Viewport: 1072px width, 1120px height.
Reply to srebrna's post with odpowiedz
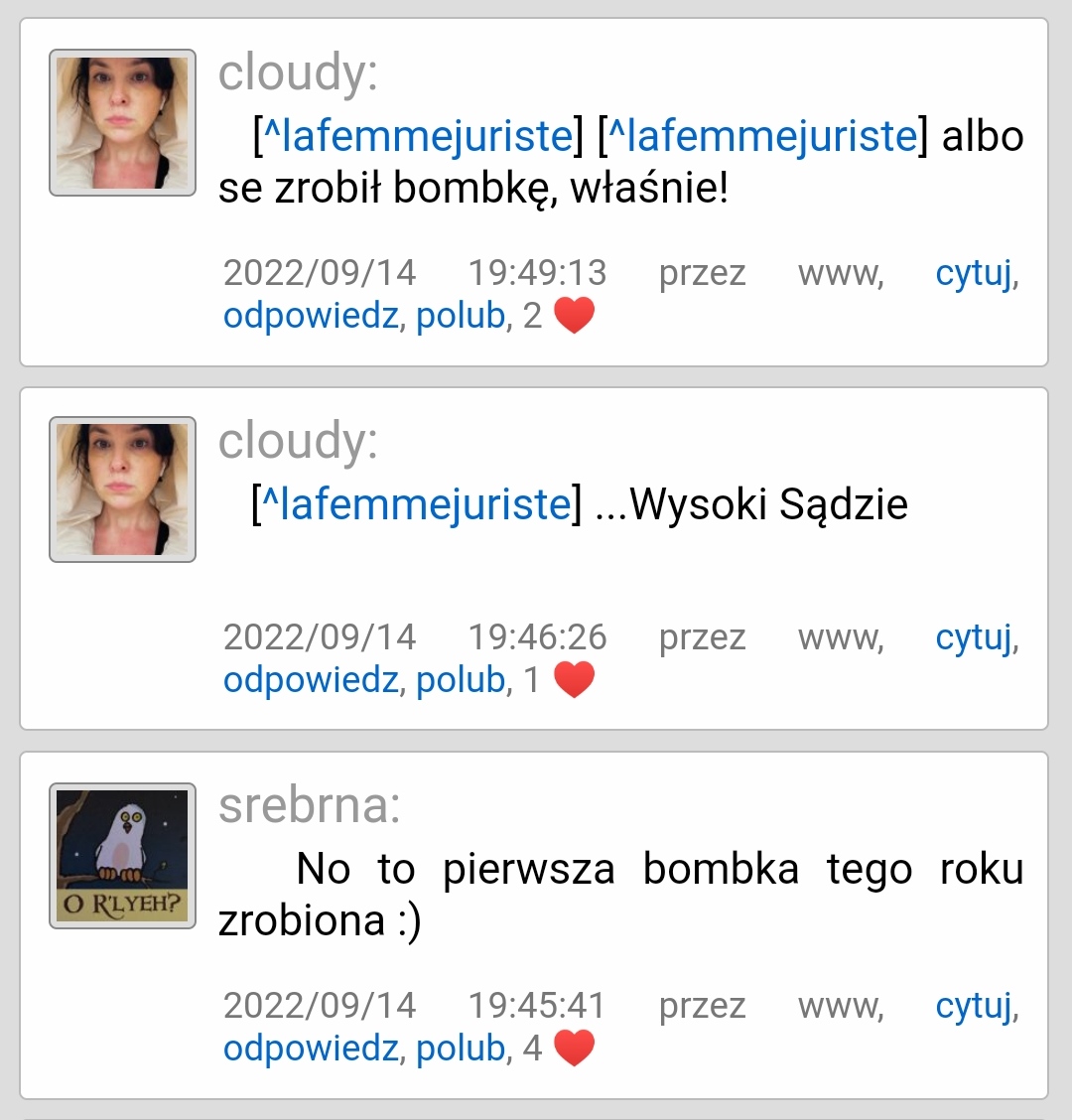pos(310,1048)
